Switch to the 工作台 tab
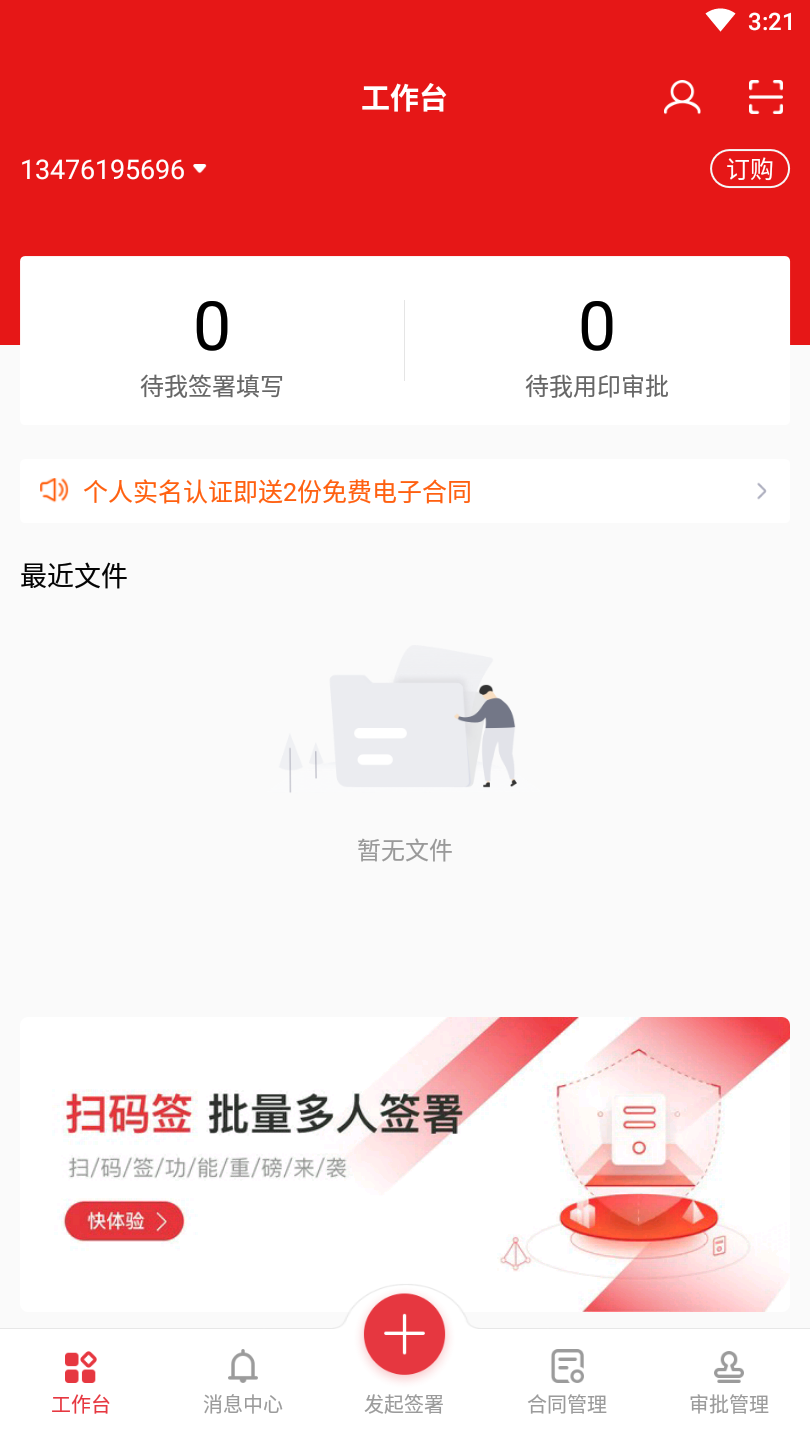The width and height of the screenshot is (810, 1440). coord(80,1380)
